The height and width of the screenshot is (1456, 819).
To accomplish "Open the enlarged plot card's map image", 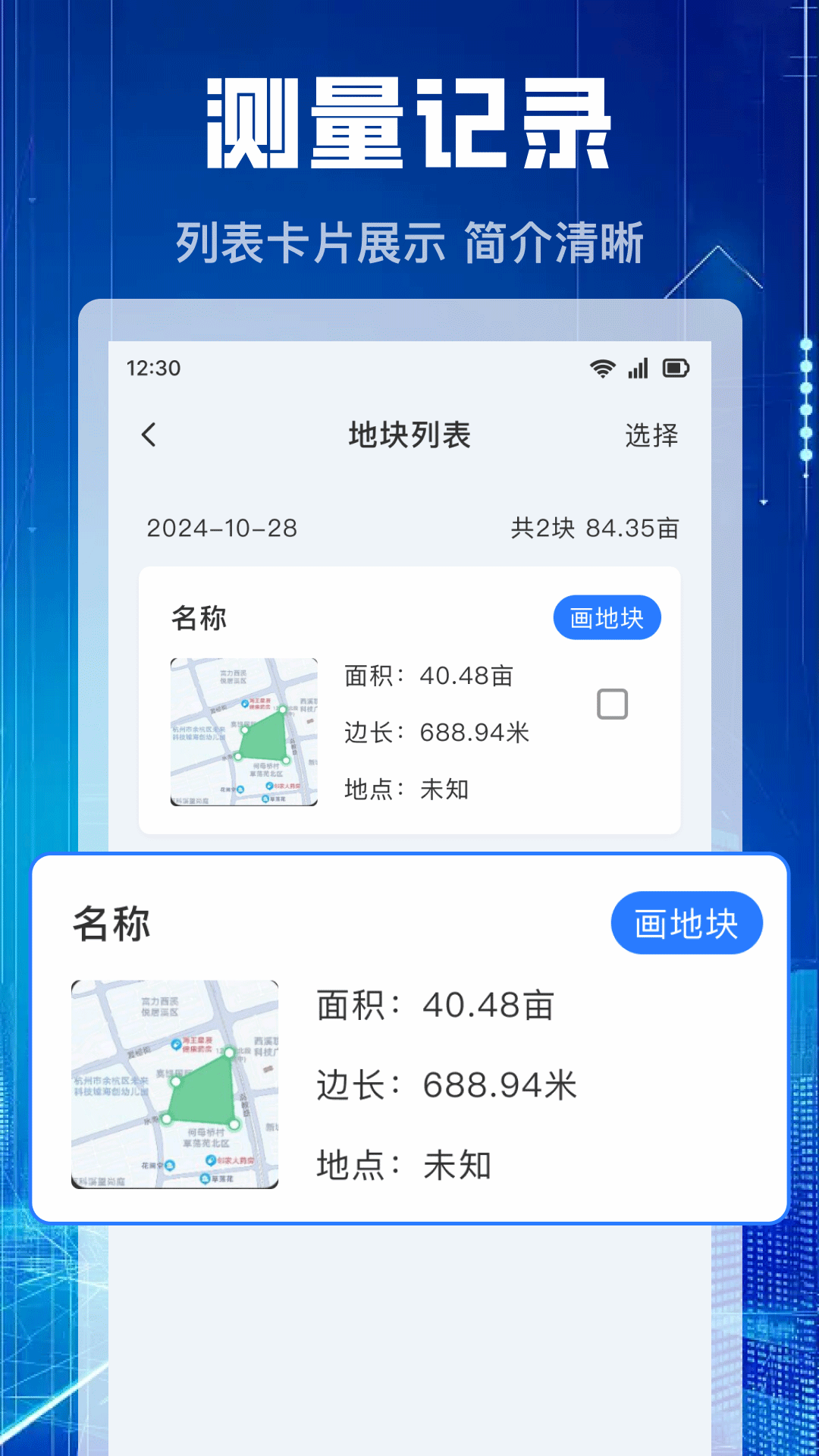I will tap(174, 1084).
